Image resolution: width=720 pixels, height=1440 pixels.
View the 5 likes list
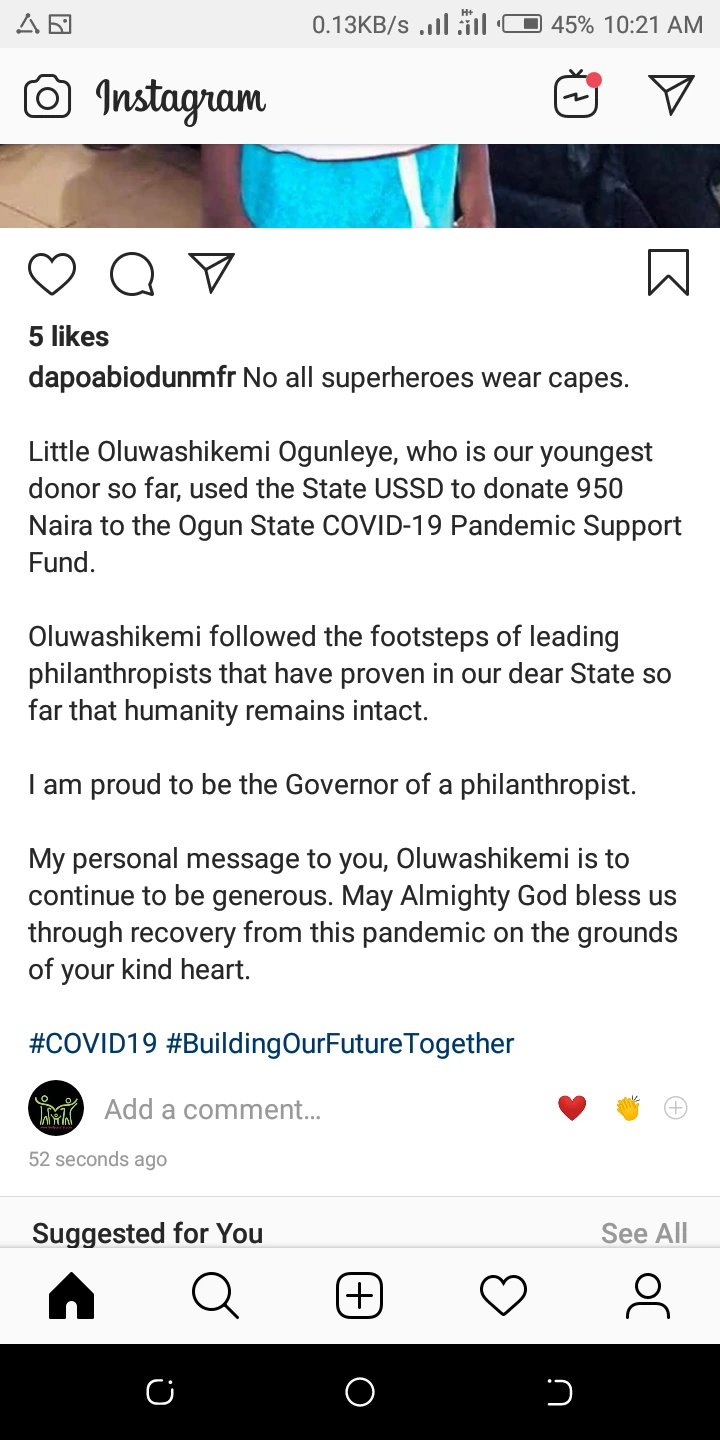click(x=69, y=337)
